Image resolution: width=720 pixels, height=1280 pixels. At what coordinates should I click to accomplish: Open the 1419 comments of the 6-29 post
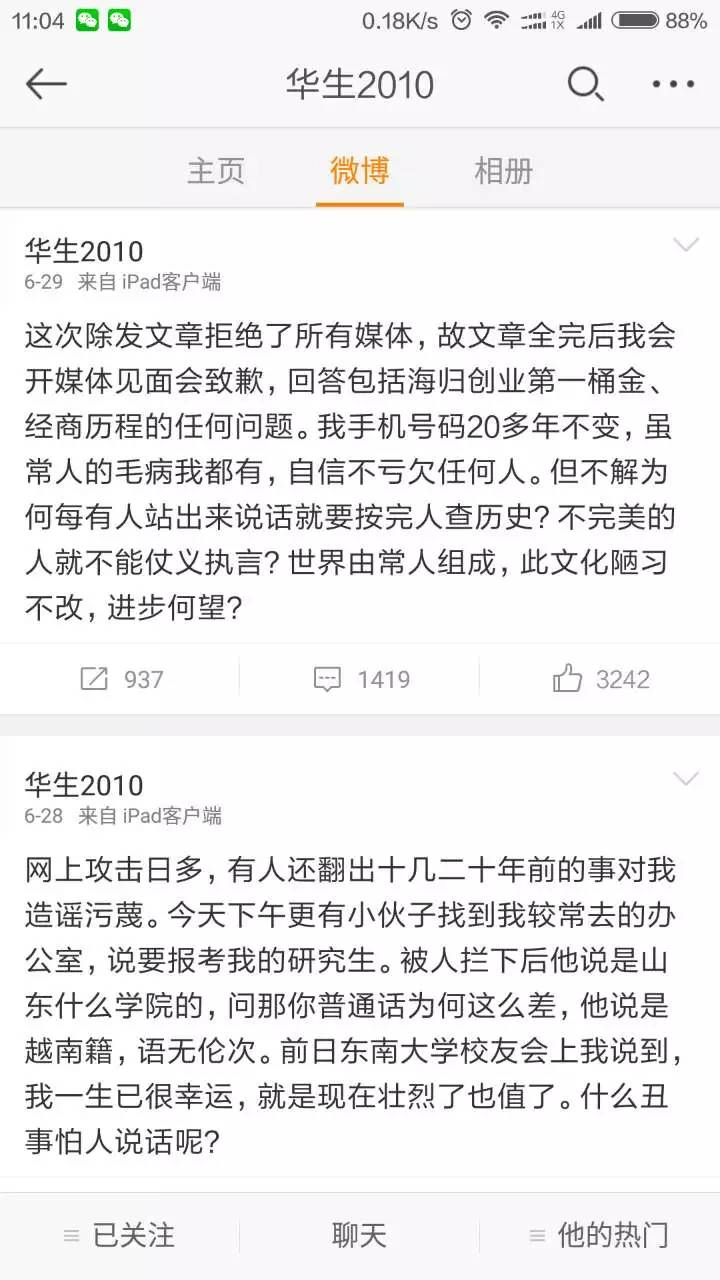point(361,679)
